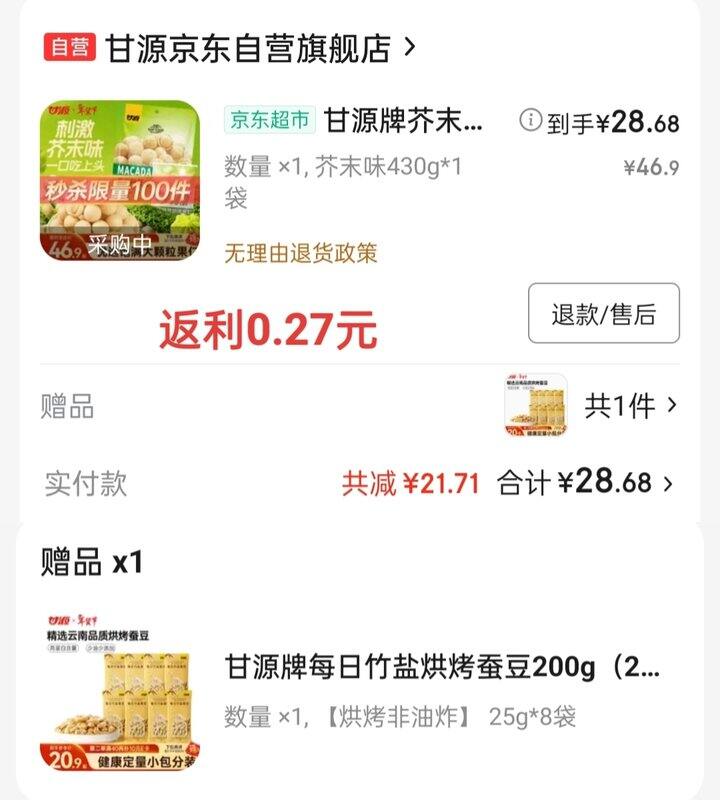Image resolution: width=720 pixels, height=800 pixels.
Task: Expand the 合计 payment breakdown
Action: click(x=617, y=483)
